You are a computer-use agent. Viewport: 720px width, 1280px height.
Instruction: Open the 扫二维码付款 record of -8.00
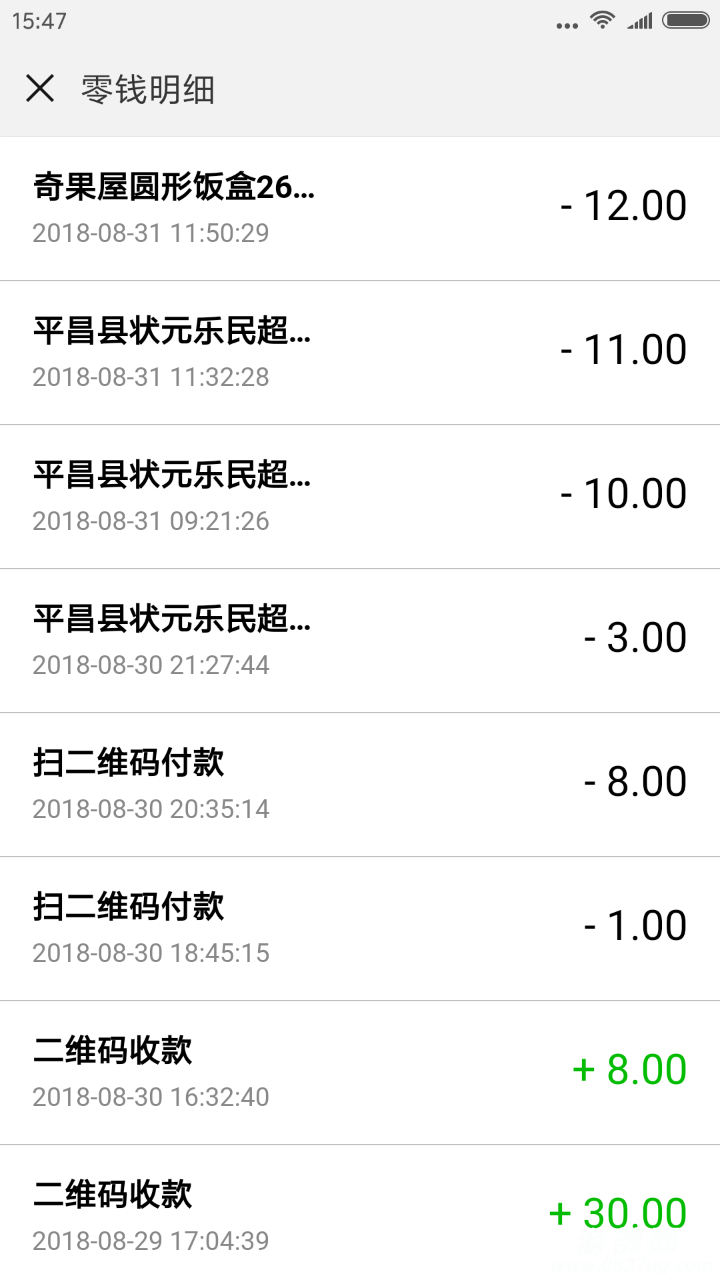[360, 784]
